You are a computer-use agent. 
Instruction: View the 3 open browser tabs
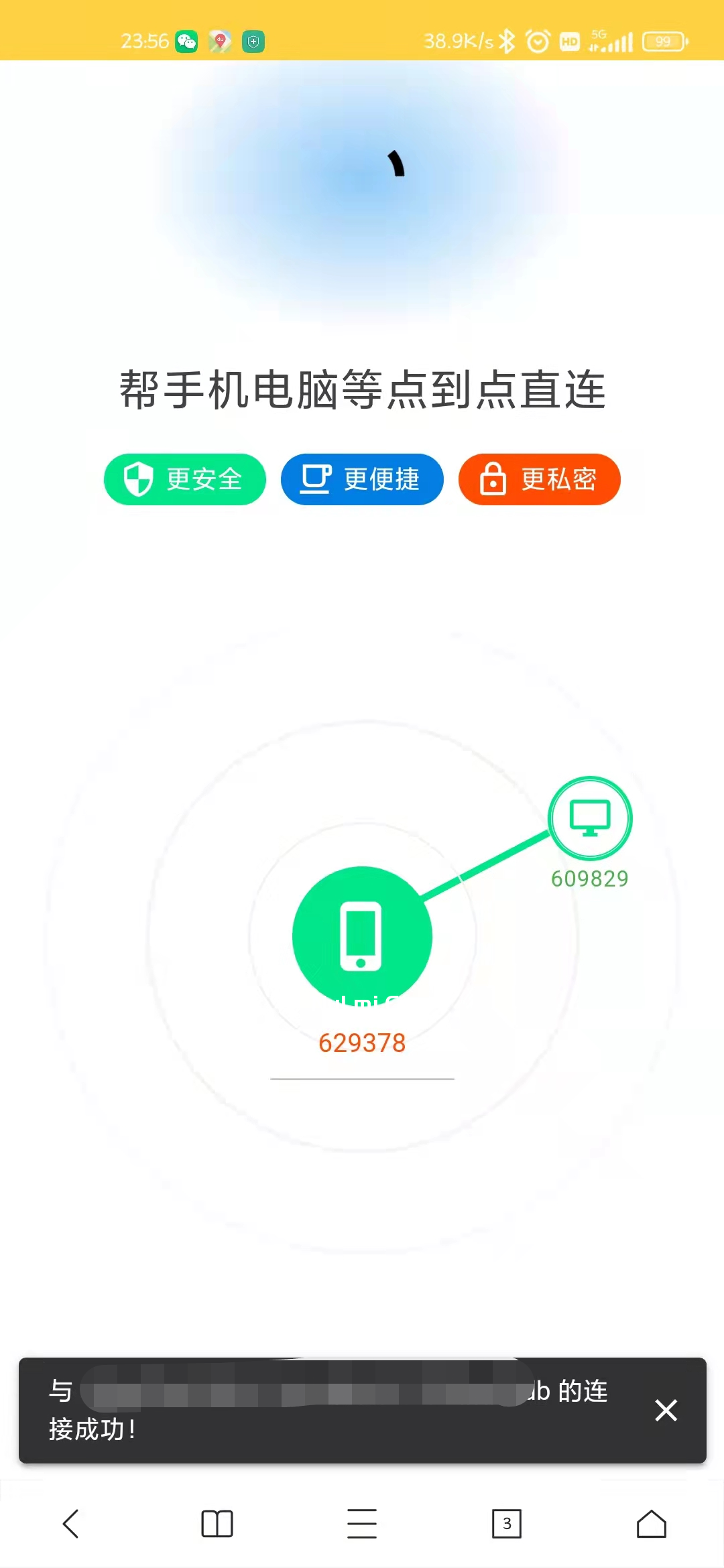click(507, 1524)
